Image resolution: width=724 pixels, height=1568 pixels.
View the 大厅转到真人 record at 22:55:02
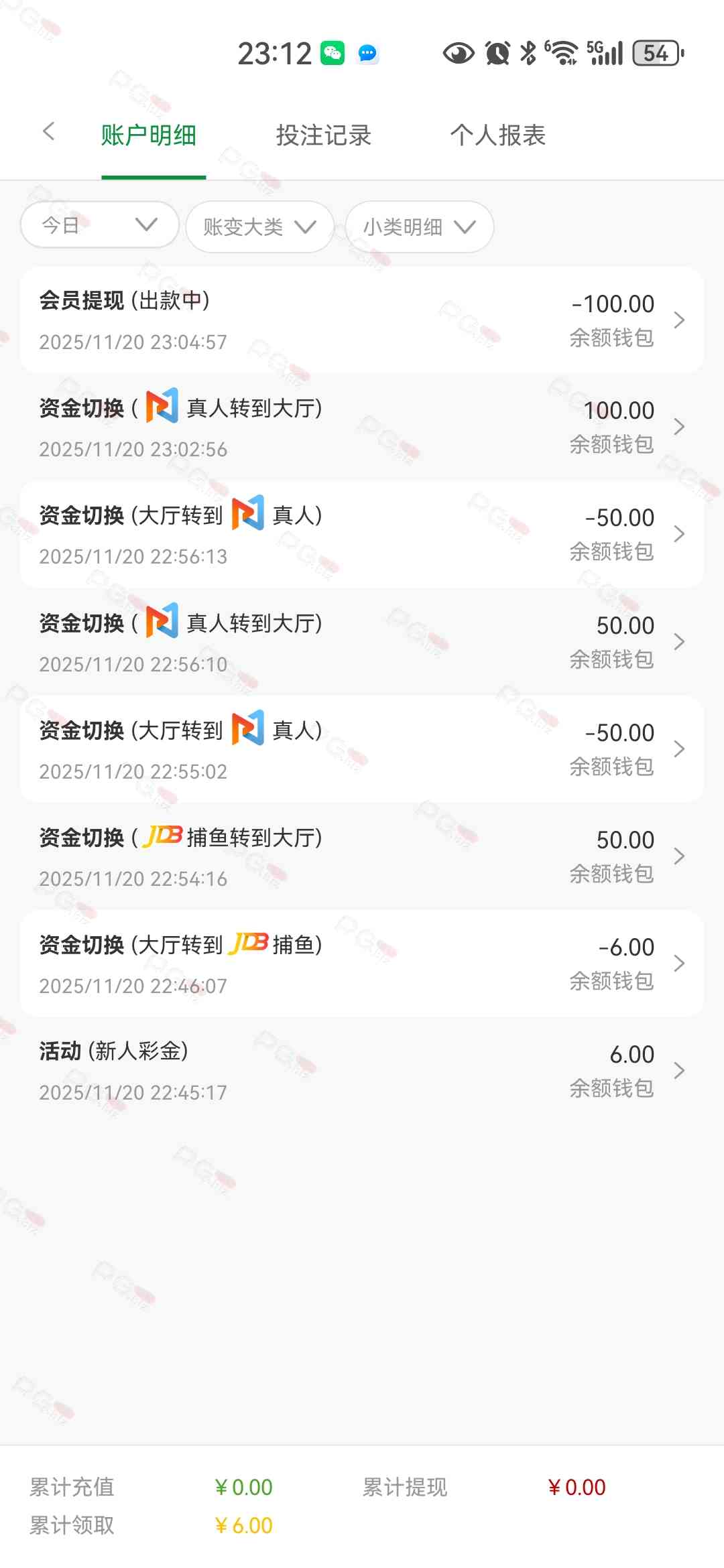tap(362, 749)
